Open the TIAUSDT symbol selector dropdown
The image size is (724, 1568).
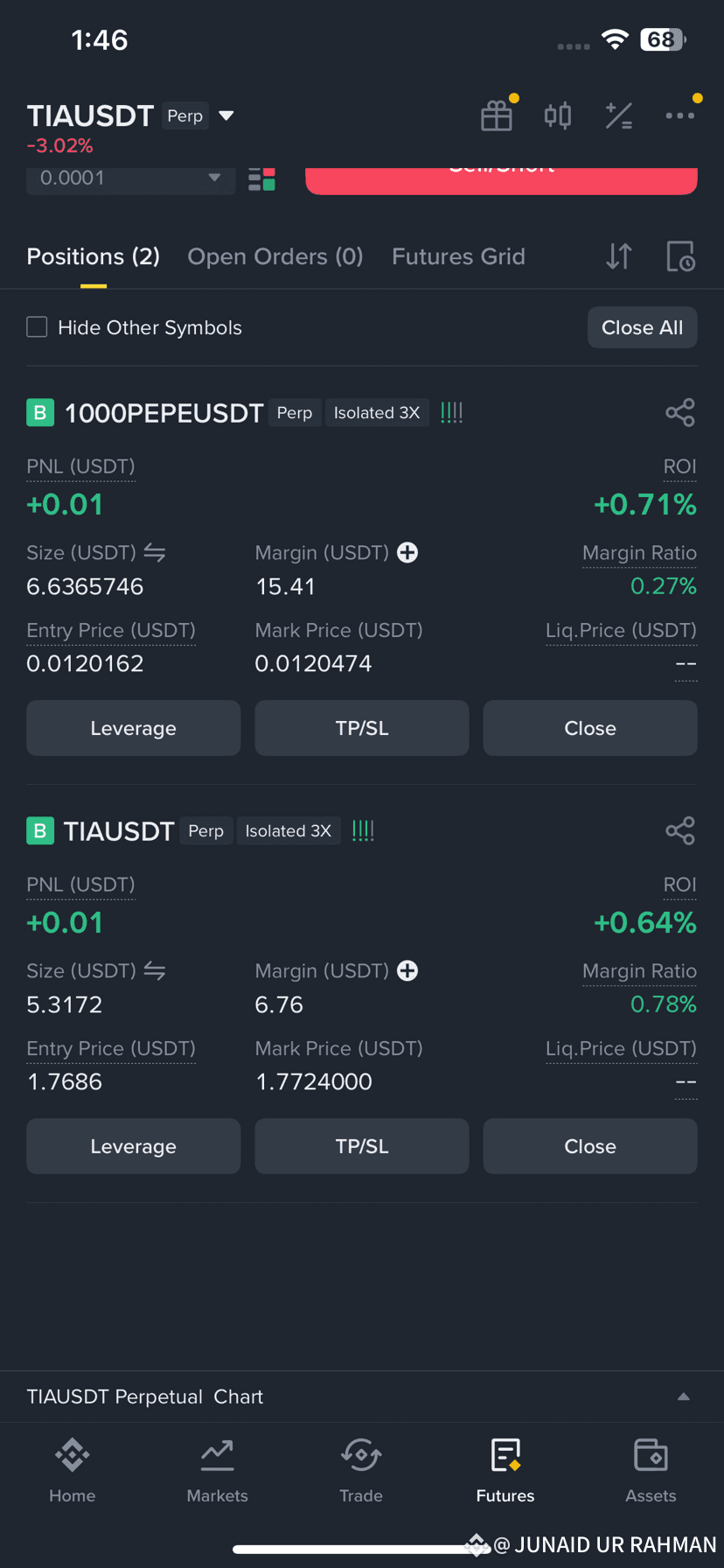click(x=226, y=115)
